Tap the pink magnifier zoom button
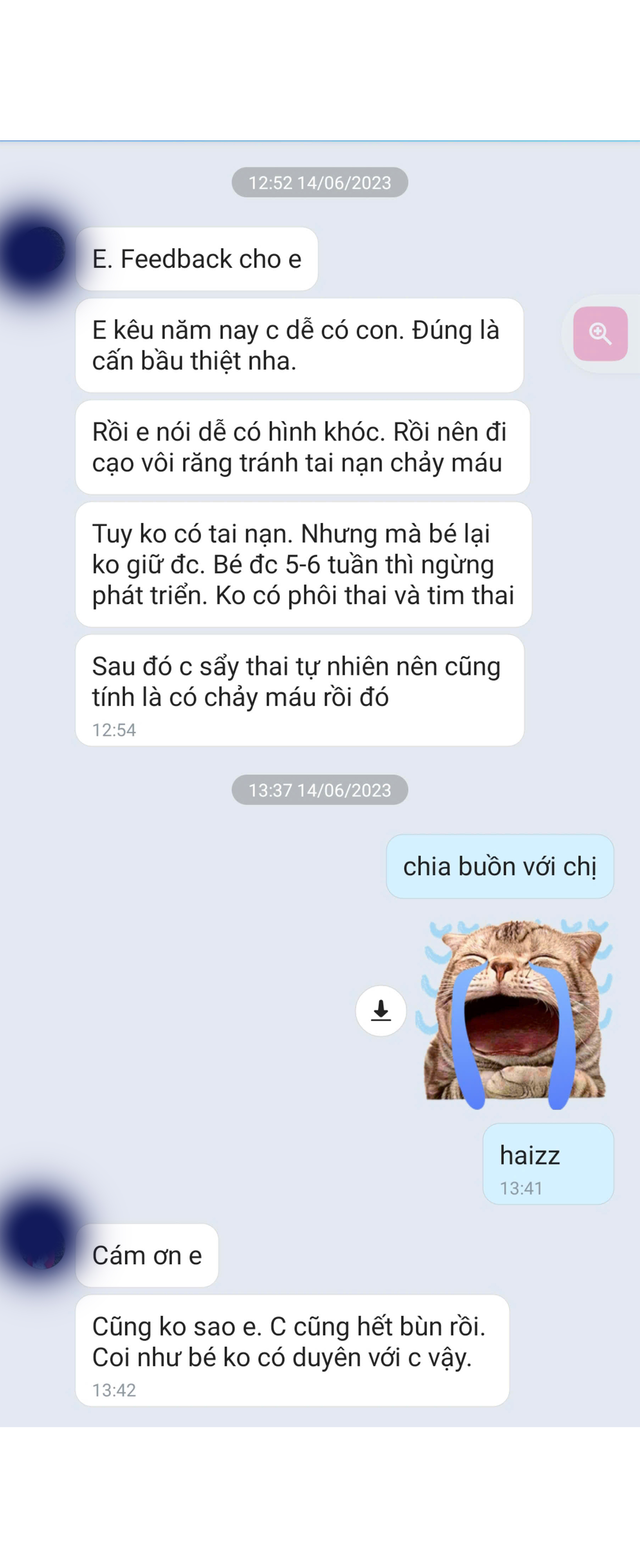Screen dimensions: 640x1568 (x=600, y=334)
